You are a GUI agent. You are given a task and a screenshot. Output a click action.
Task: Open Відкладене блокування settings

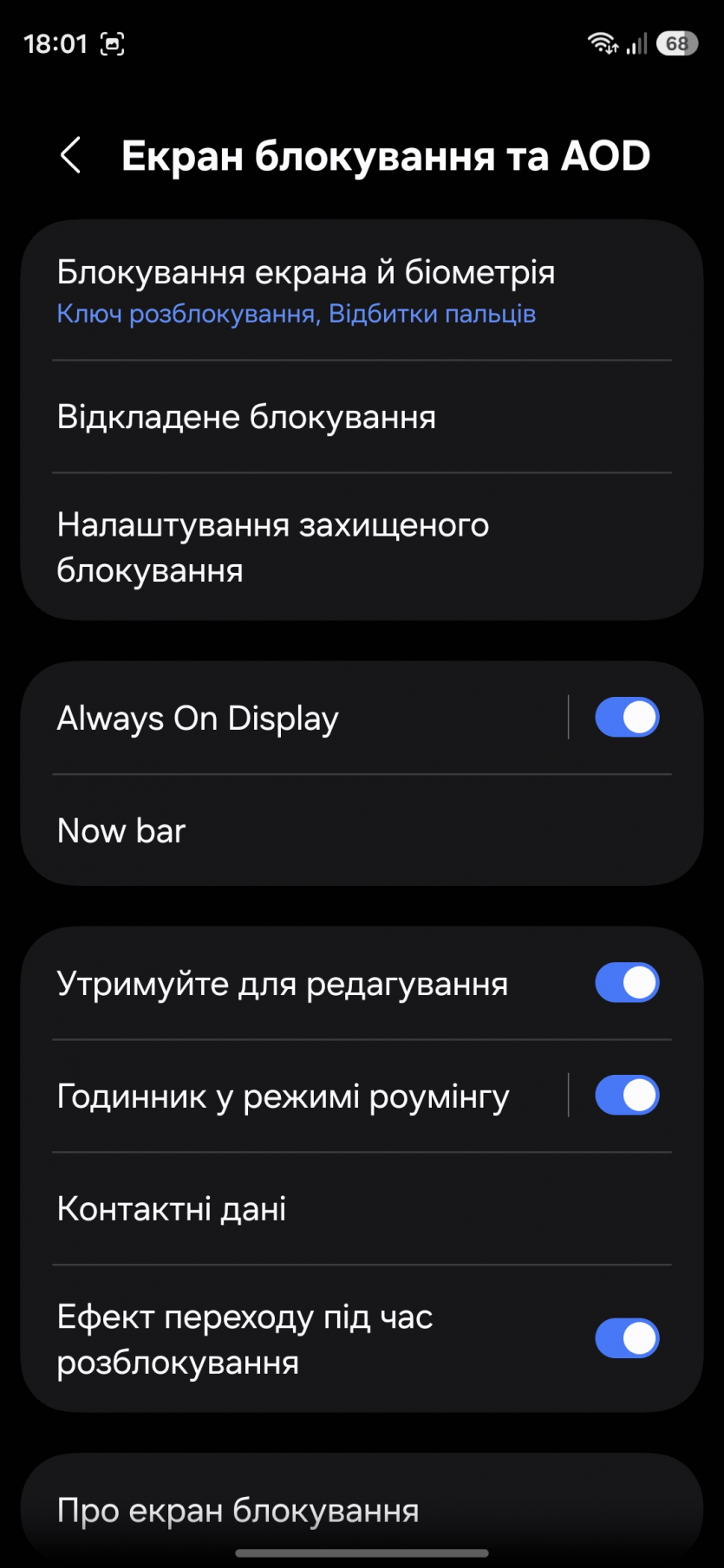pyautogui.click(x=246, y=417)
